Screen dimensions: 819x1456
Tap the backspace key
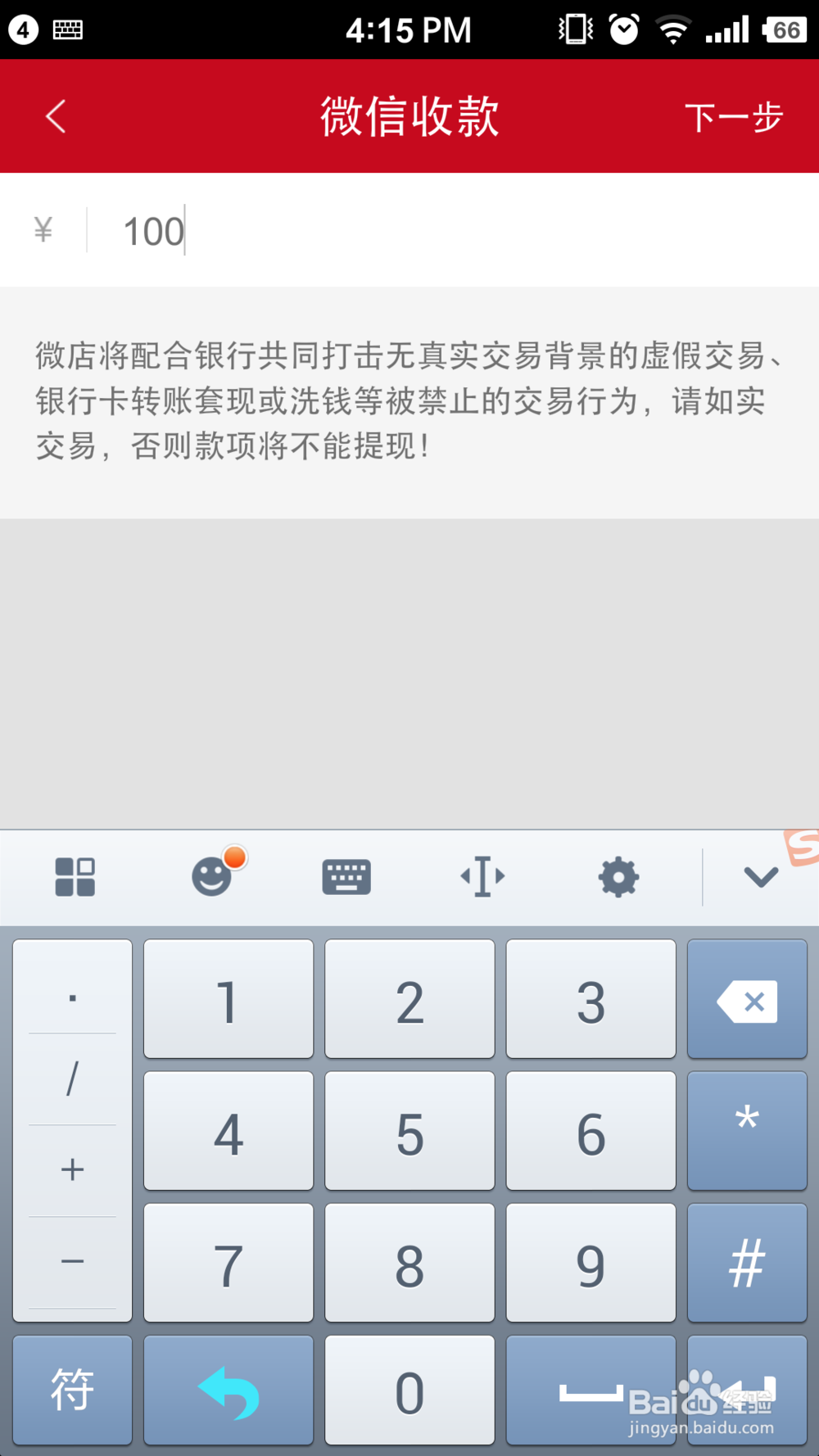746,999
